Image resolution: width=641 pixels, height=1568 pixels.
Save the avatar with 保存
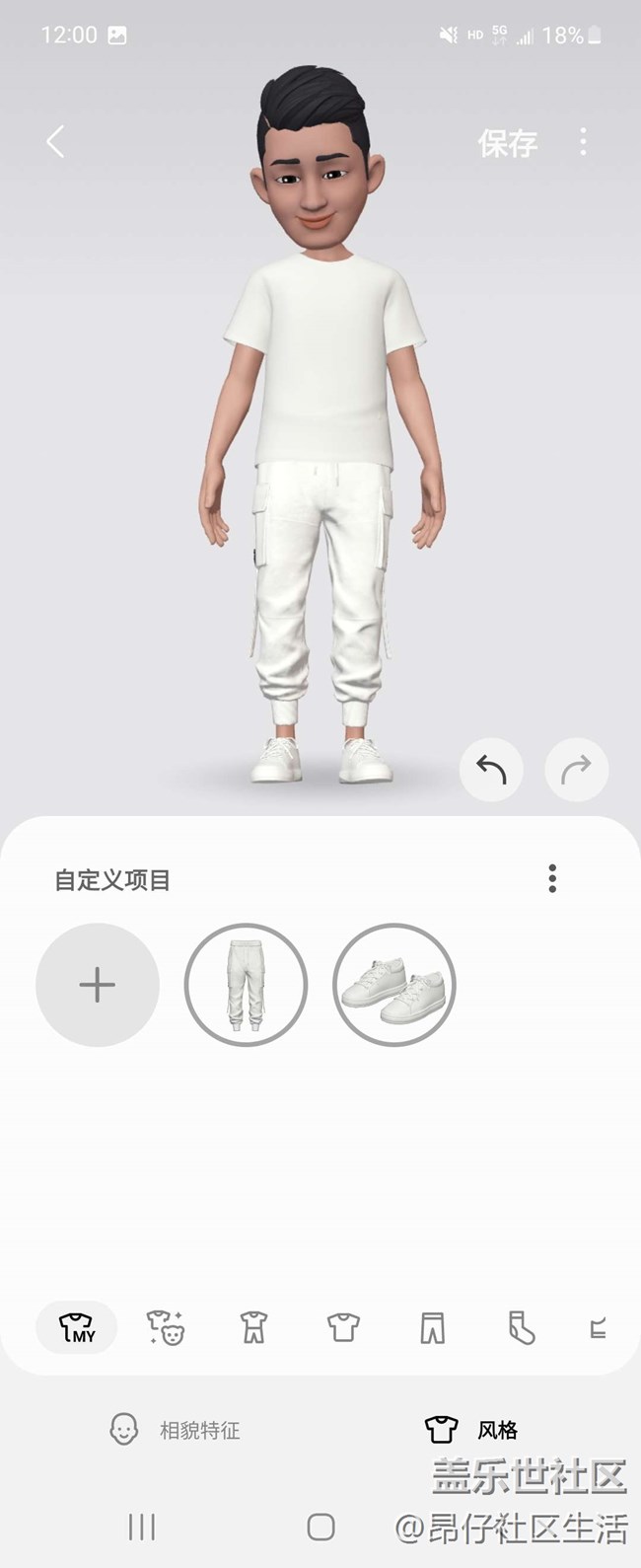point(508,143)
